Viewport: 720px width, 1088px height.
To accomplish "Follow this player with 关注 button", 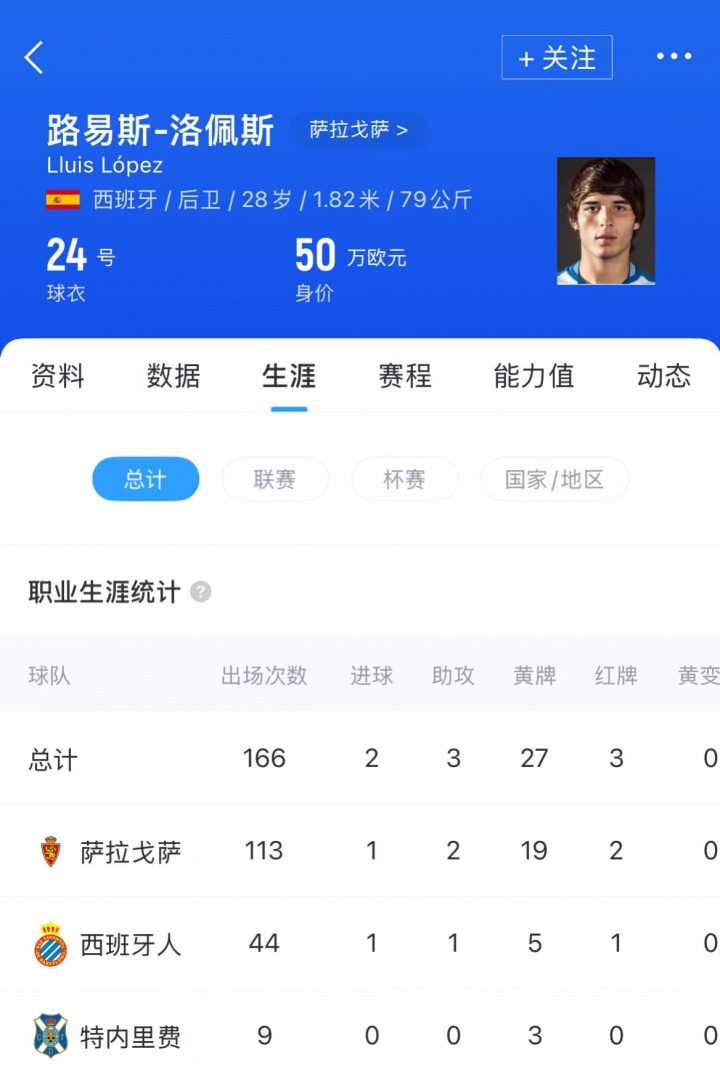I will pos(556,58).
